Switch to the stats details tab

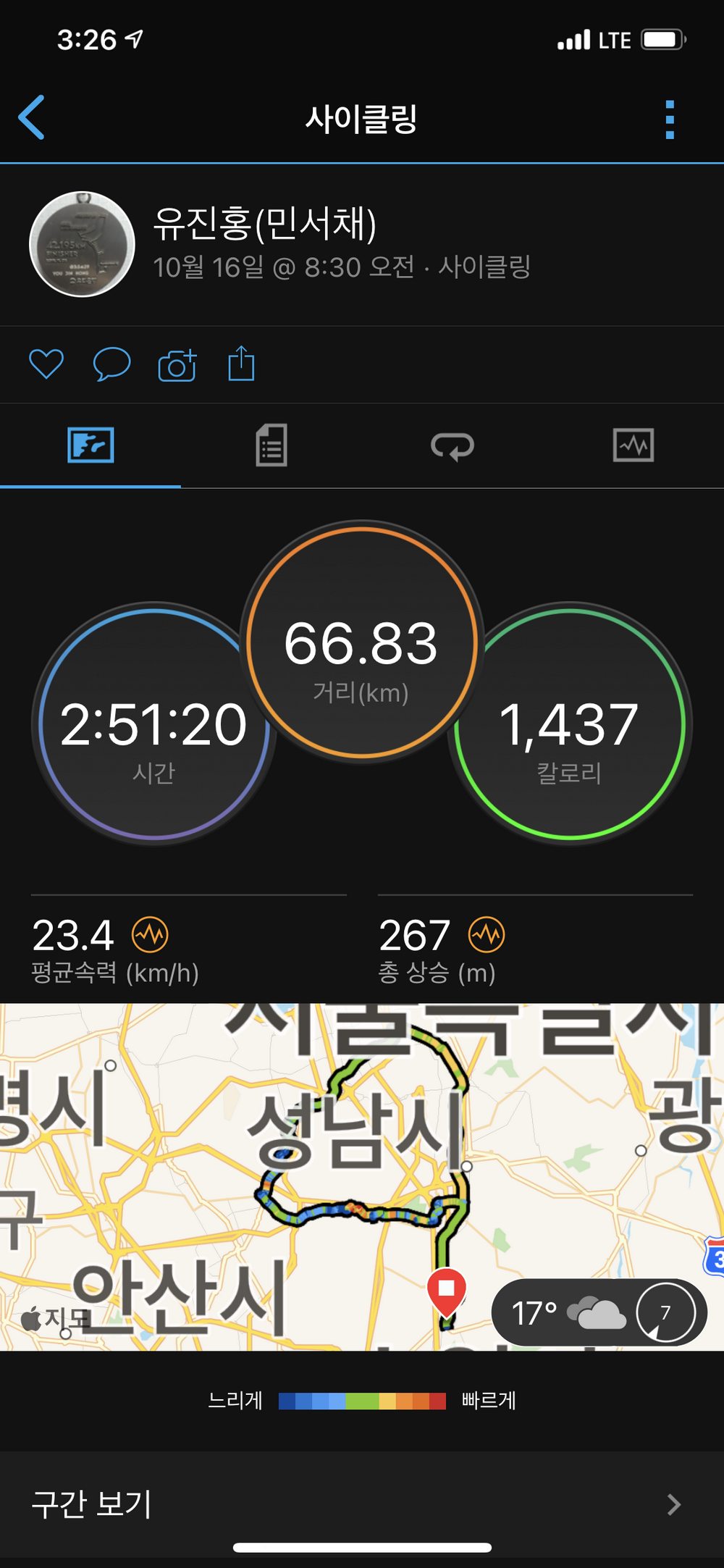(x=271, y=445)
